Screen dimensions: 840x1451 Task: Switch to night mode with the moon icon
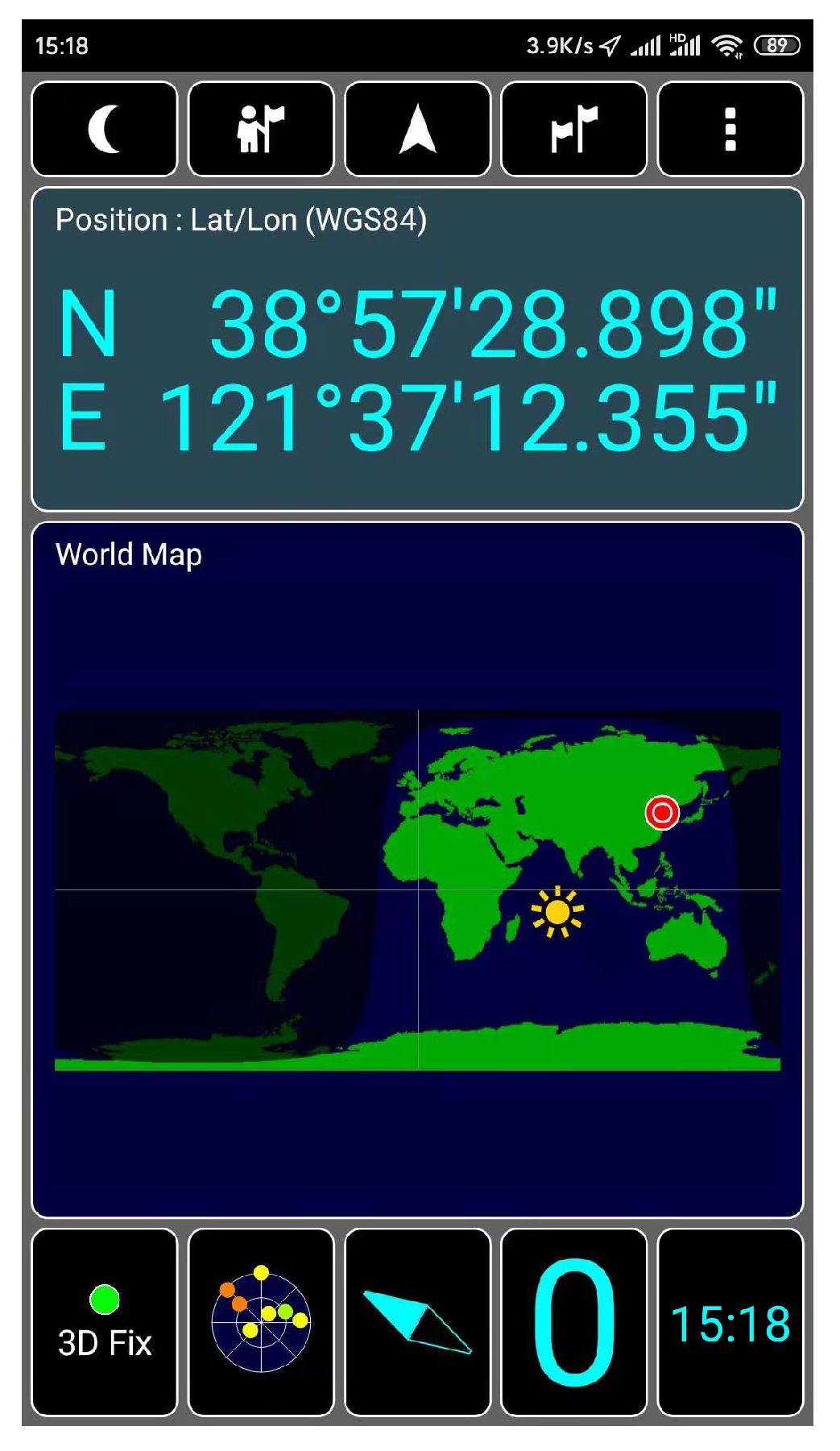pos(105,129)
